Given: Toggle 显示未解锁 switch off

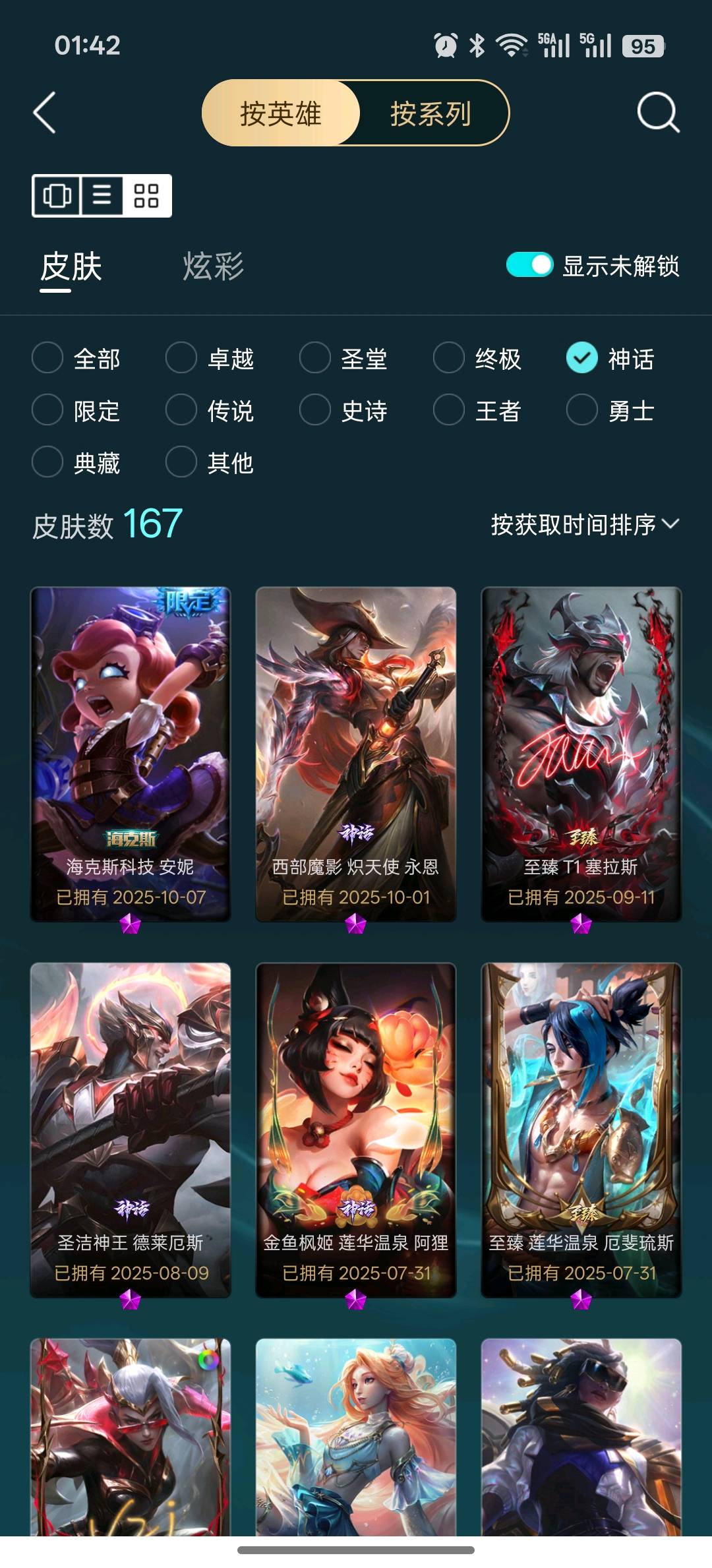Looking at the screenshot, I should point(529,265).
